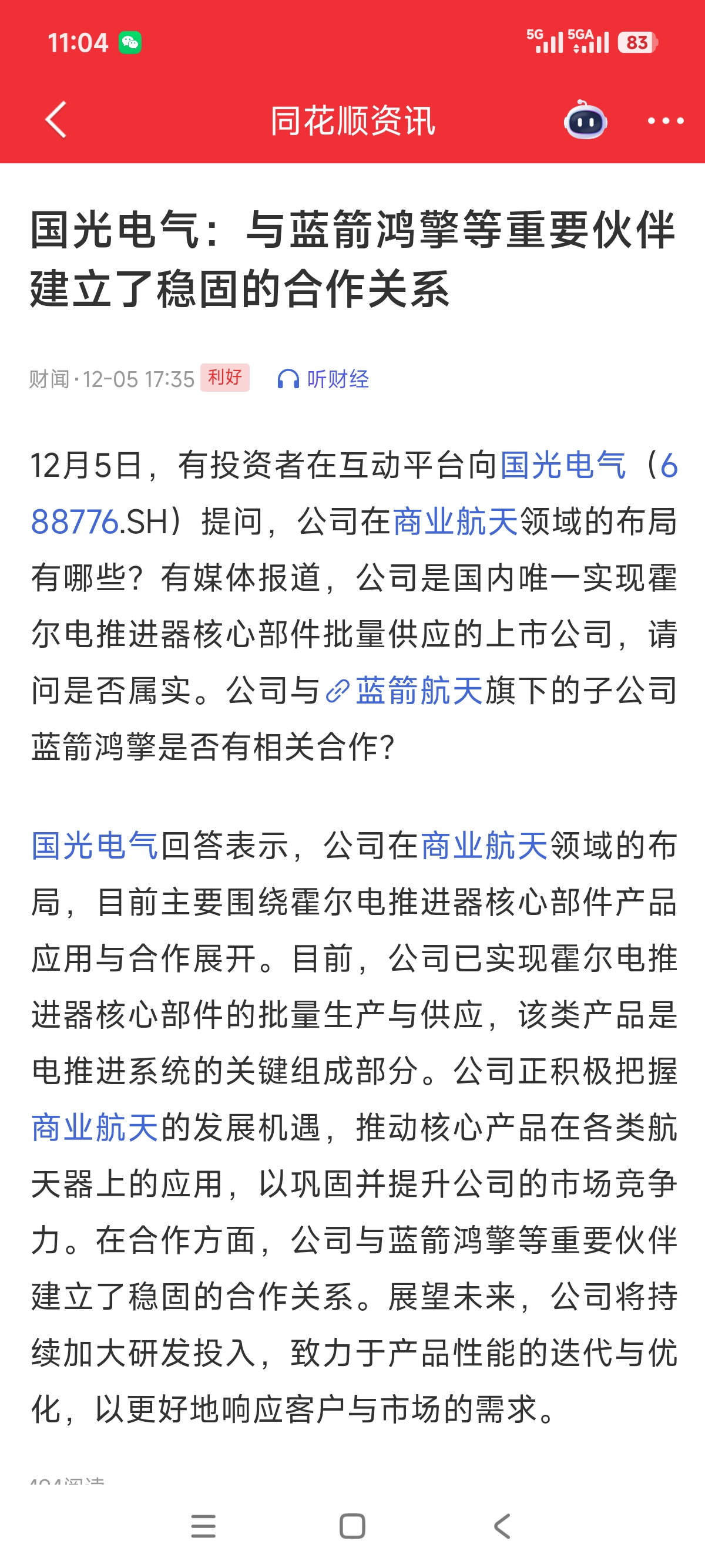
Task: Go to the system home screen
Action: tap(352, 1526)
